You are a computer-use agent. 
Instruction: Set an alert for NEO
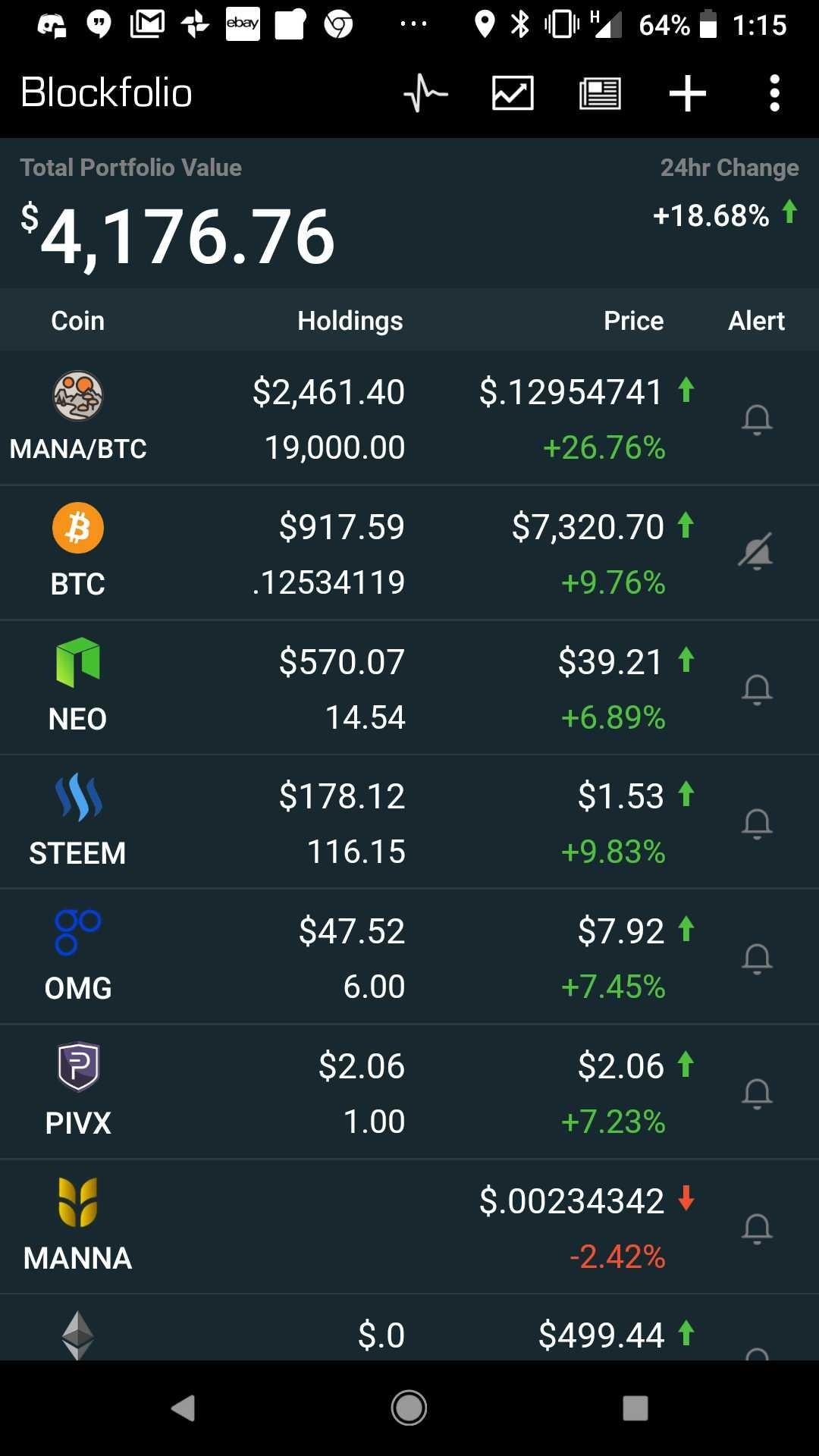click(x=757, y=689)
